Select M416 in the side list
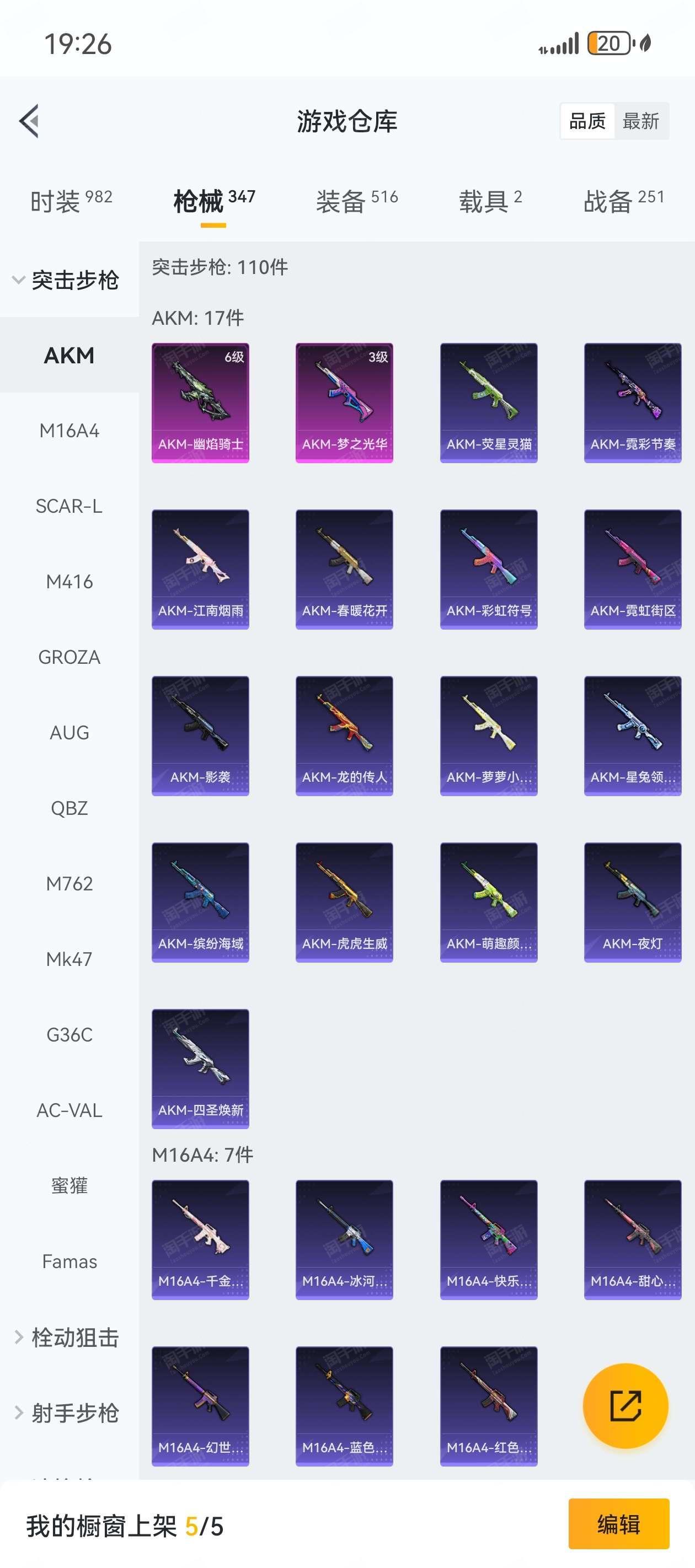 click(x=69, y=581)
